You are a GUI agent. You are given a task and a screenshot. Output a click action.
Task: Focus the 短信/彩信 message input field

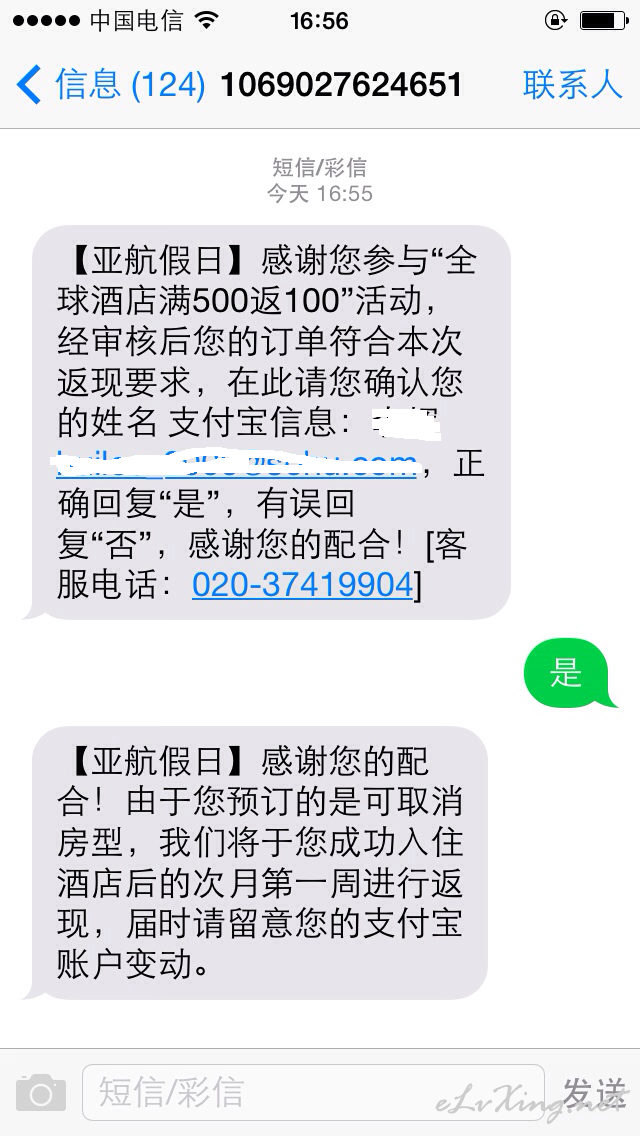tap(313, 1092)
